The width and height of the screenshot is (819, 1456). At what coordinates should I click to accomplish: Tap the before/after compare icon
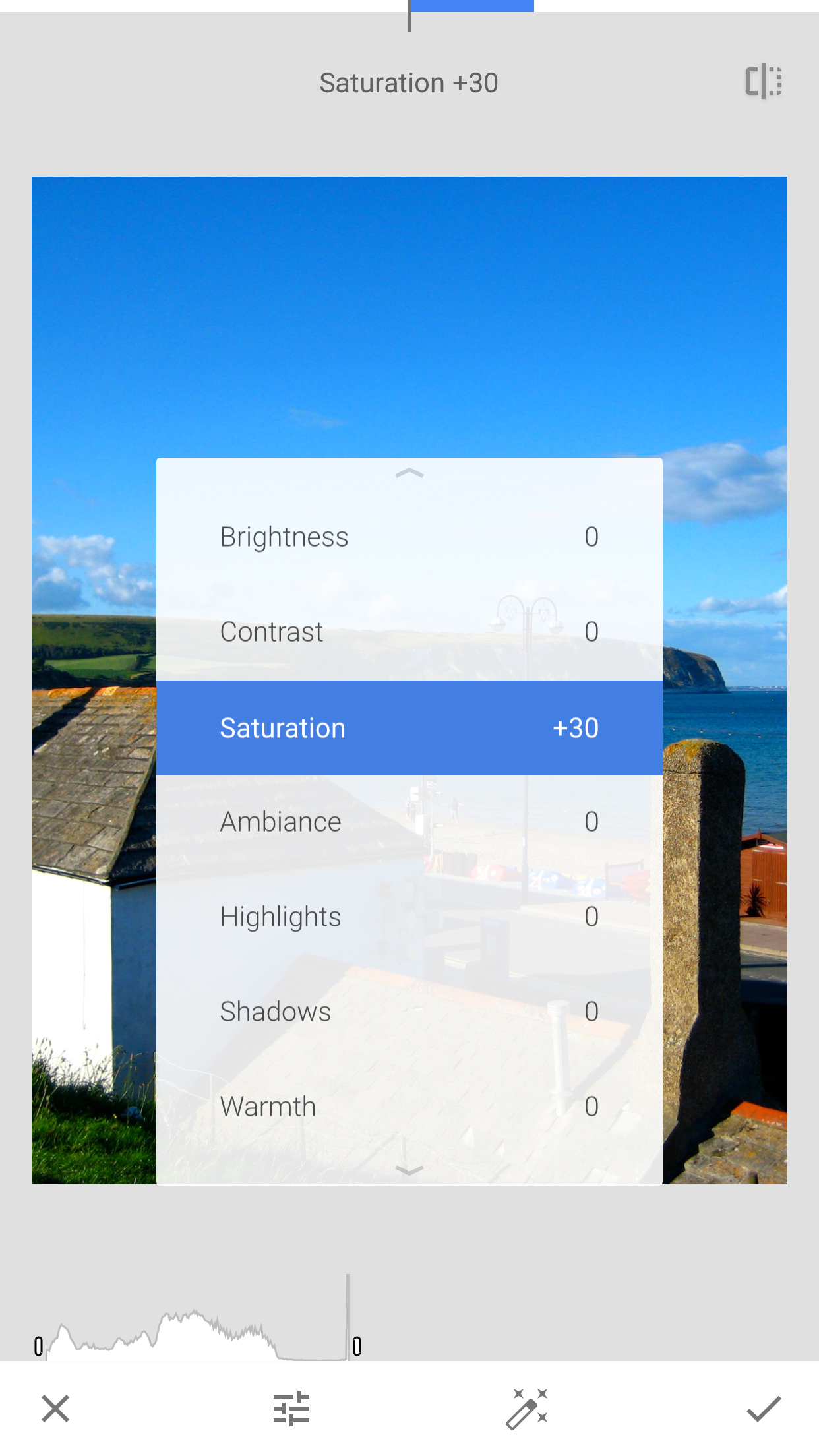[764, 82]
